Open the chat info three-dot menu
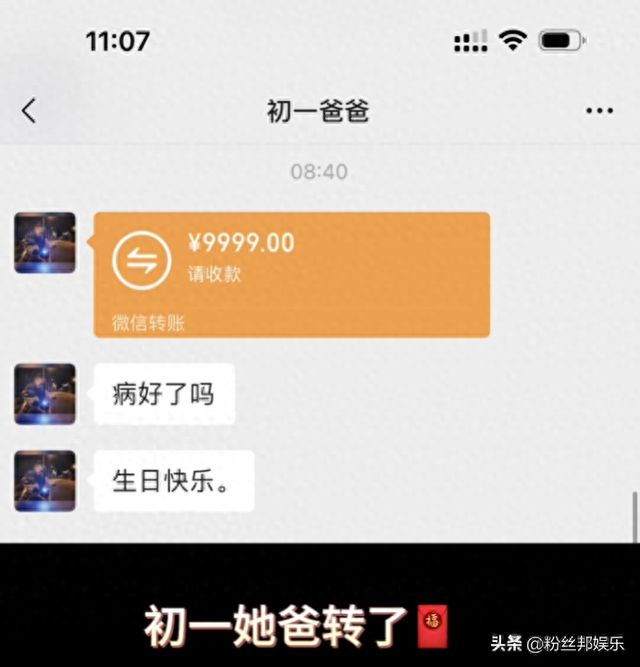Viewport: 640px width, 667px height. [x=598, y=111]
